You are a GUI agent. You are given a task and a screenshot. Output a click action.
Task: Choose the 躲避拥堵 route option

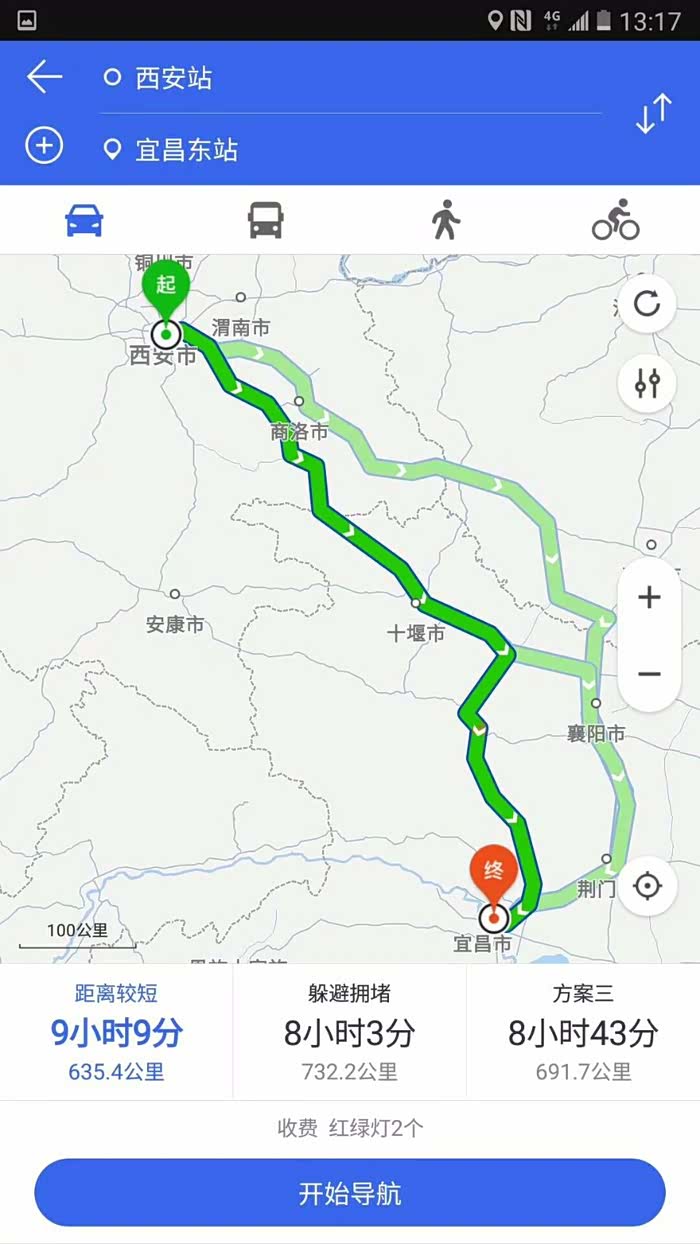(349, 1032)
